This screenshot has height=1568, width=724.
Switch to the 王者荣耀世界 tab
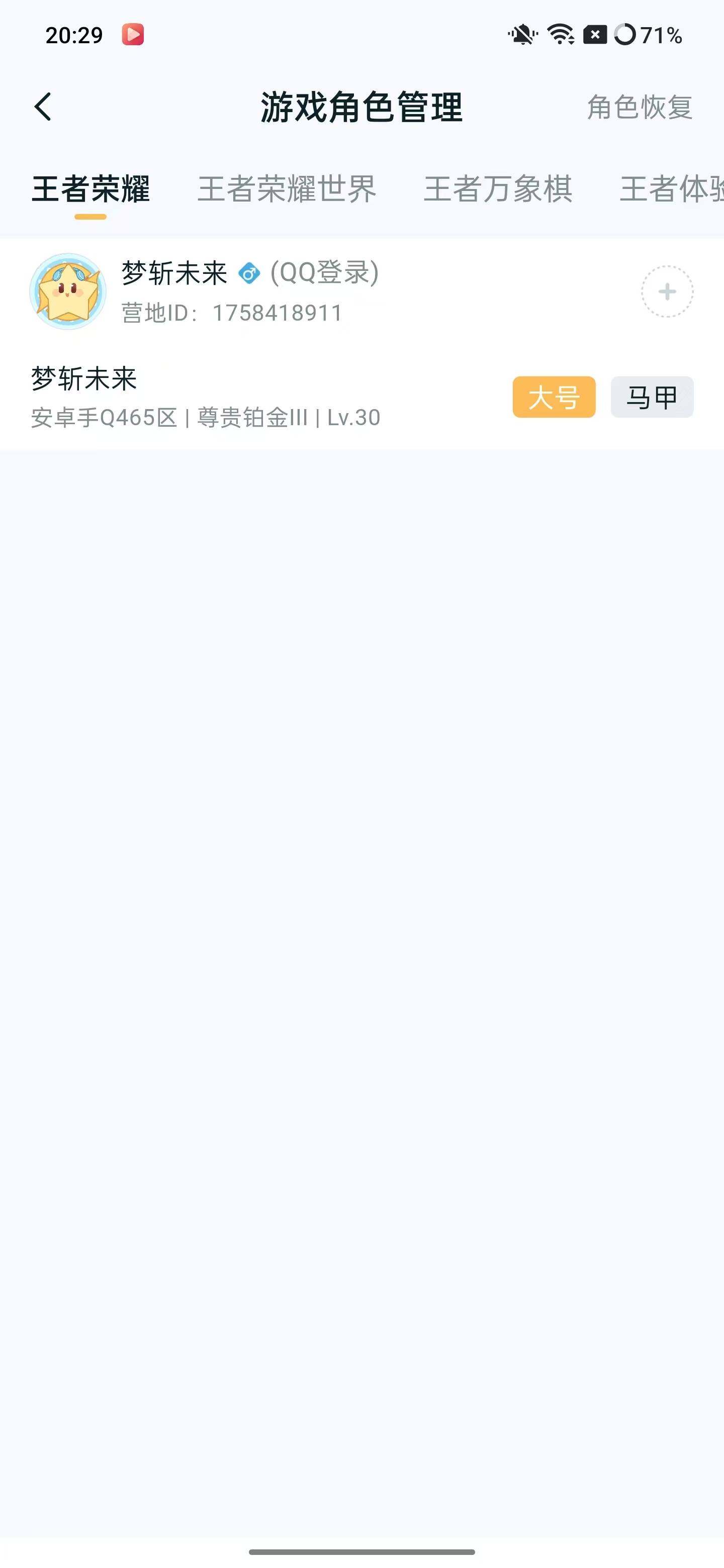point(287,188)
